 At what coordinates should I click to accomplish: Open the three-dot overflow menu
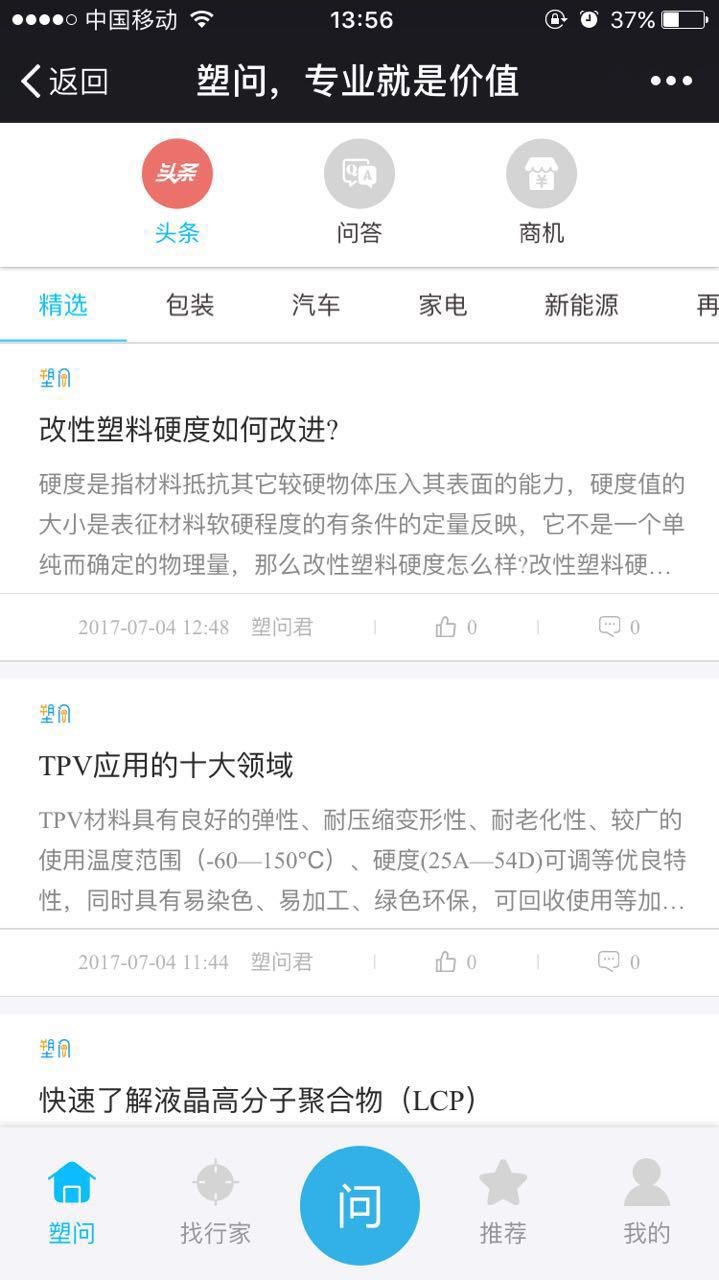pyautogui.click(x=671, y=81)
